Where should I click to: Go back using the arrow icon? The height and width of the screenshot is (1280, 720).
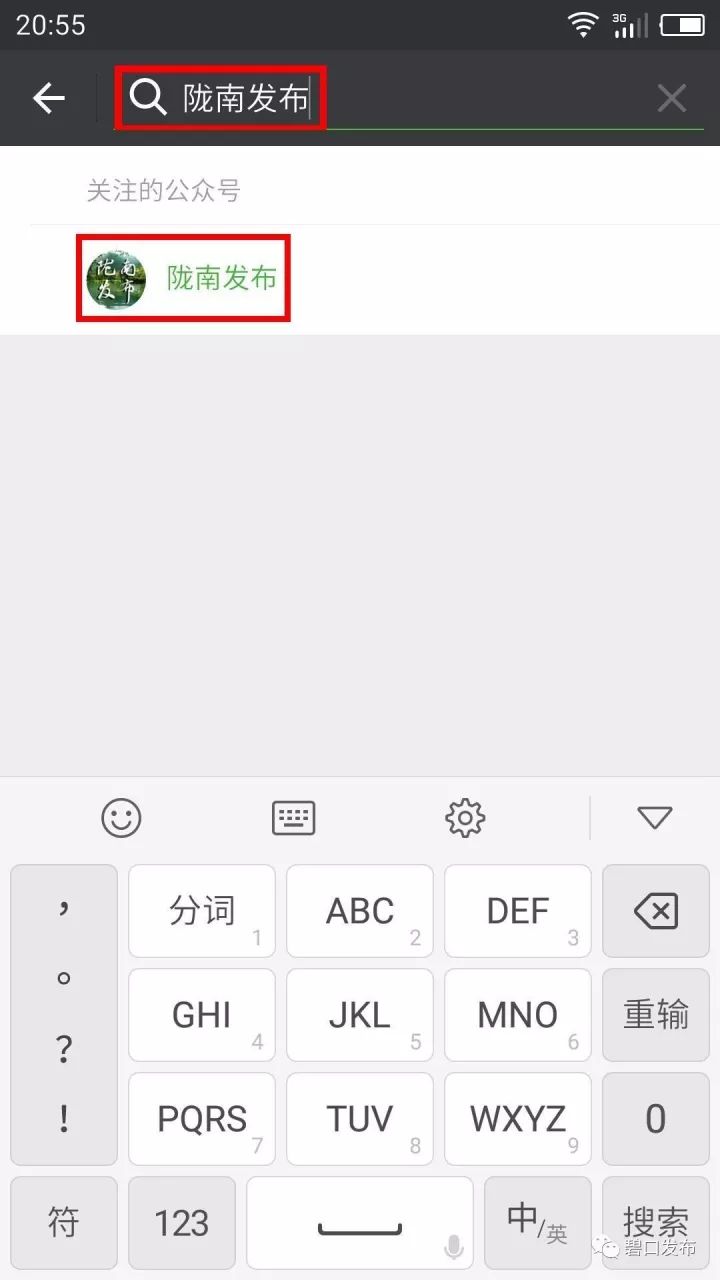(x=48, y=98)
